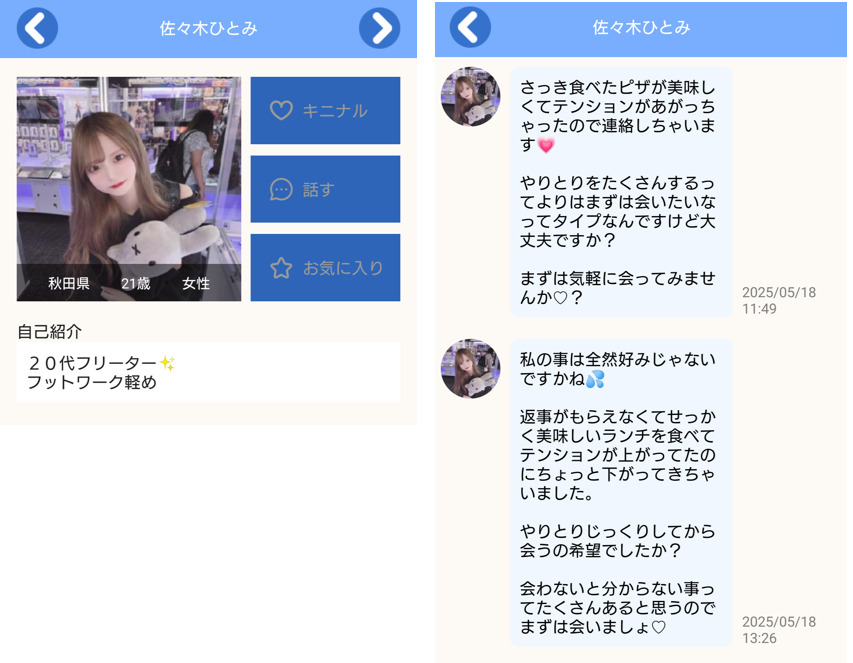Add 佐々木ひとみ to お気に入り
This screenshot has width=853, height=663.
[x=325, y=267]
